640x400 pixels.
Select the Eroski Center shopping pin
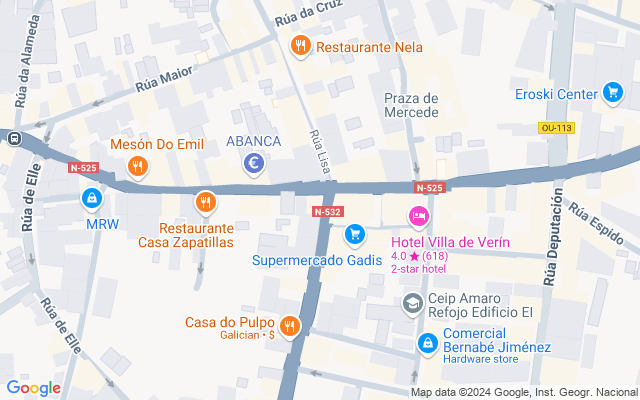click(613, 93)
